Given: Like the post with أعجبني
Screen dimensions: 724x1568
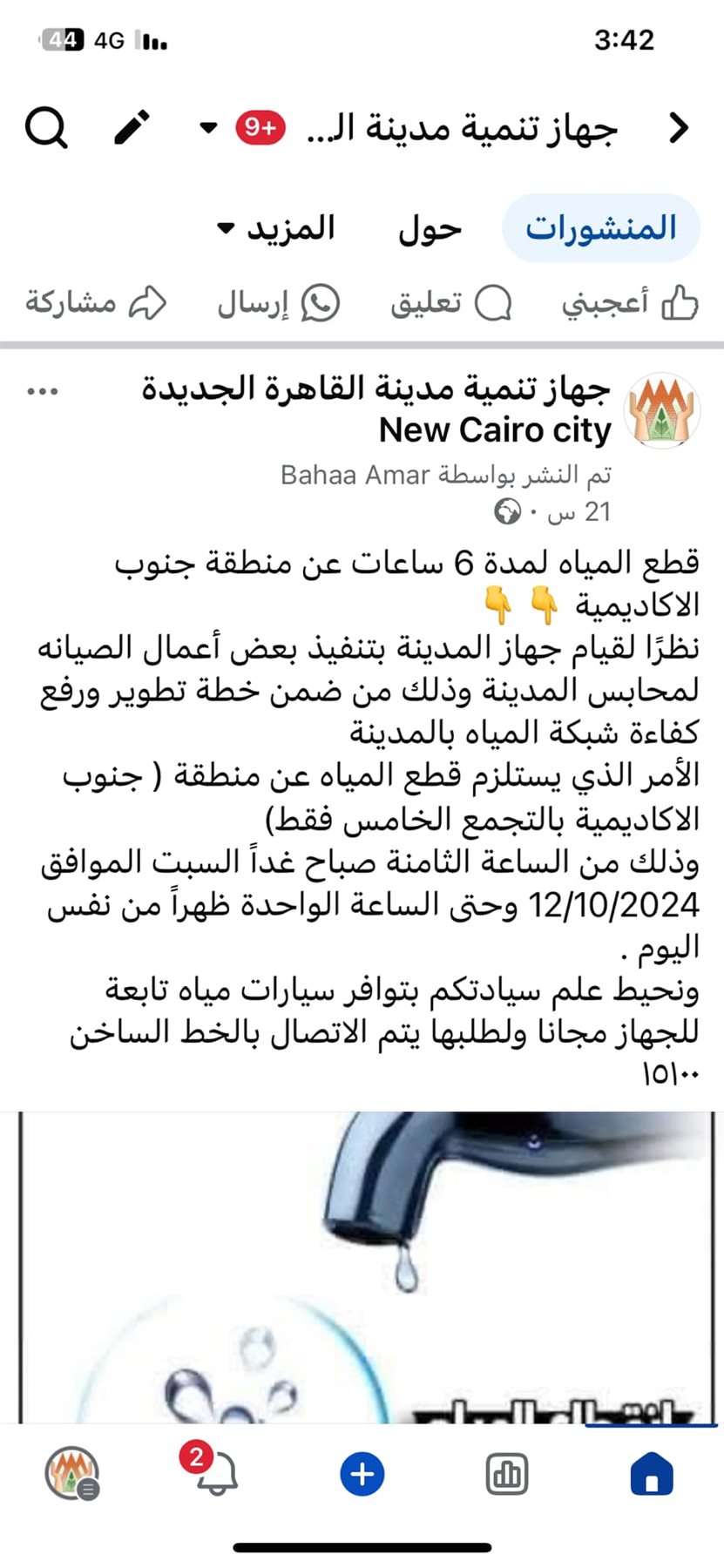Looking at the screenshot, I should tap(630, 303).
